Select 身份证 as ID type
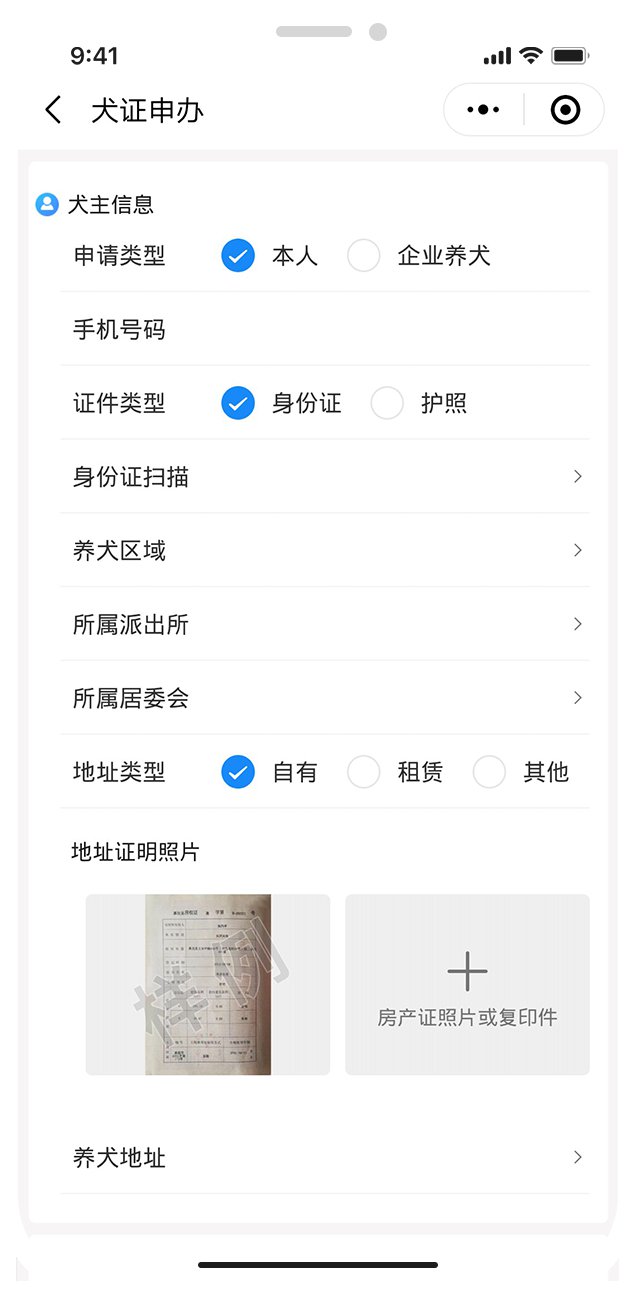The image size is (636, 1298). [238, 404]
